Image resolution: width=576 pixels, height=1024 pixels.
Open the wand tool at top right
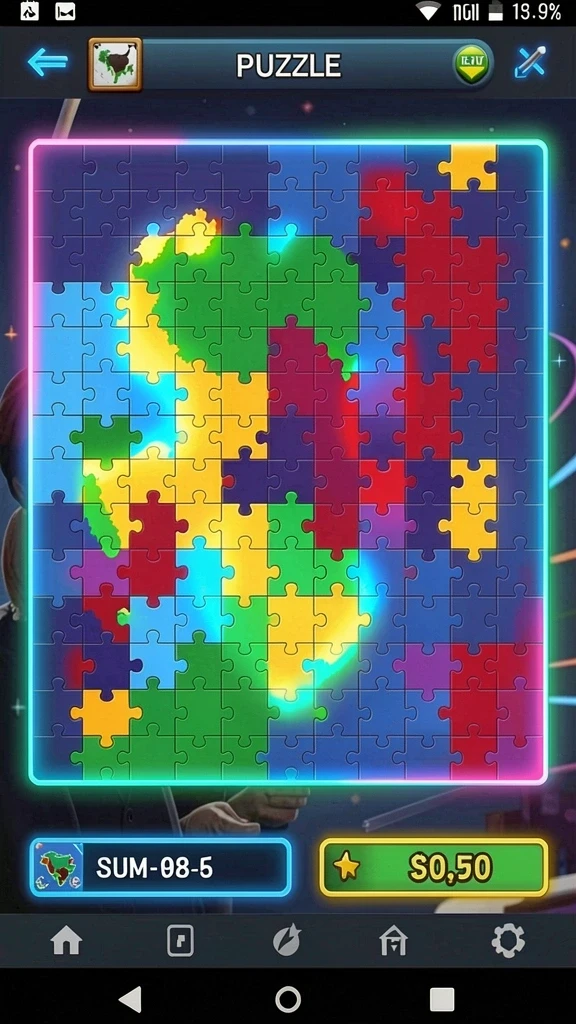tap(530, 63)
